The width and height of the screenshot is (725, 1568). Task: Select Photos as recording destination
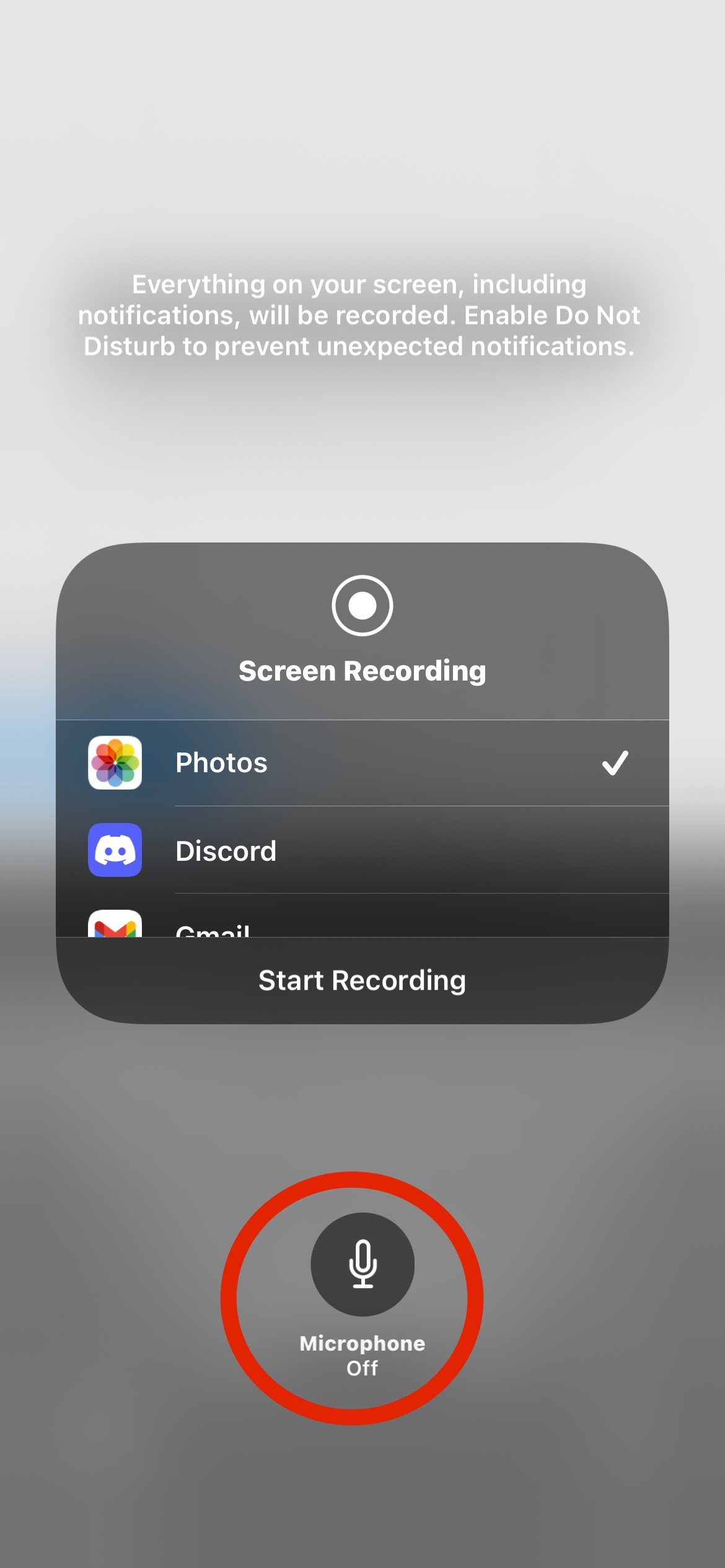click(362, 763)
